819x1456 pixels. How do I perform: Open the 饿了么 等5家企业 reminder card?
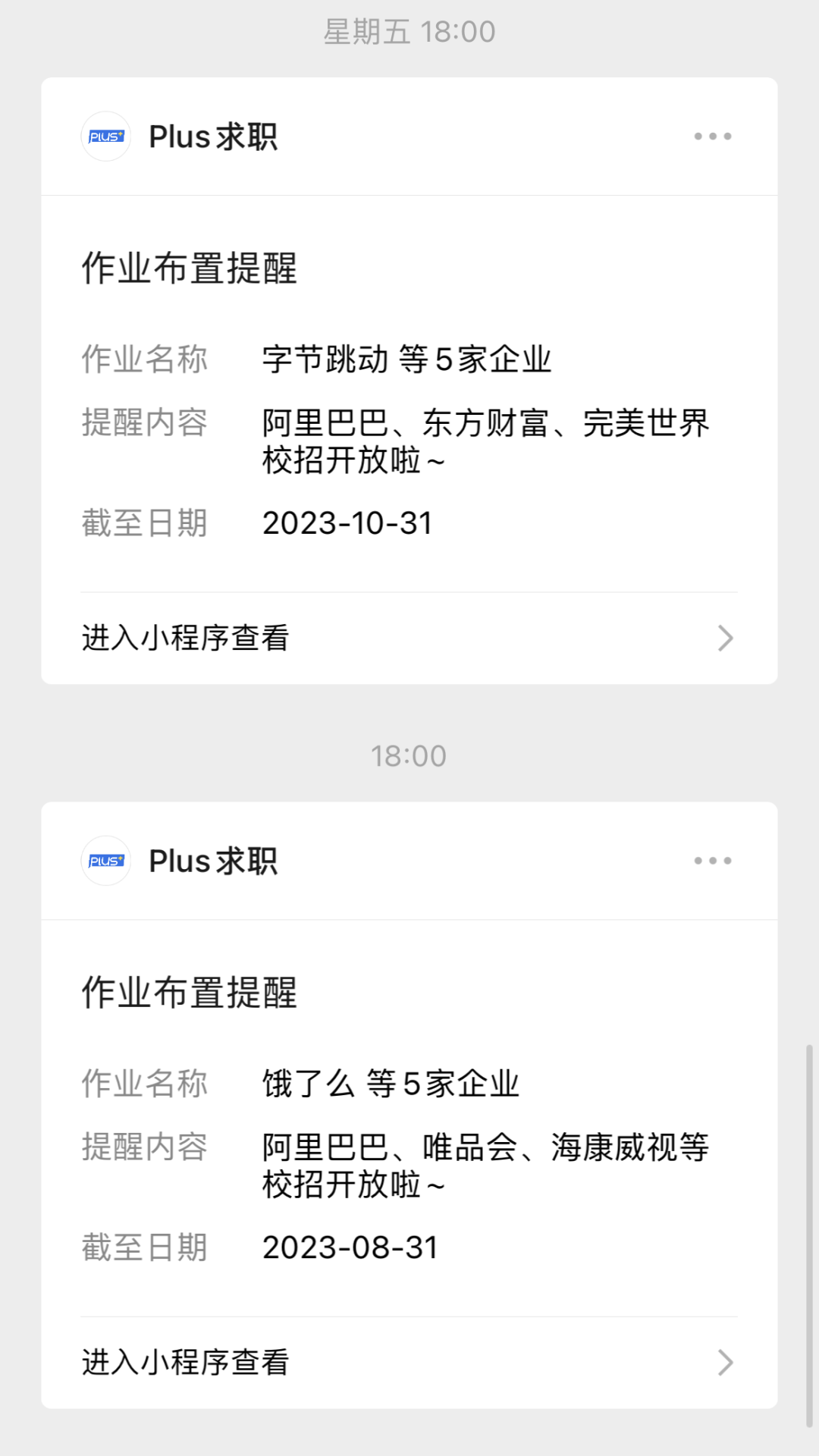point(409,1118)
